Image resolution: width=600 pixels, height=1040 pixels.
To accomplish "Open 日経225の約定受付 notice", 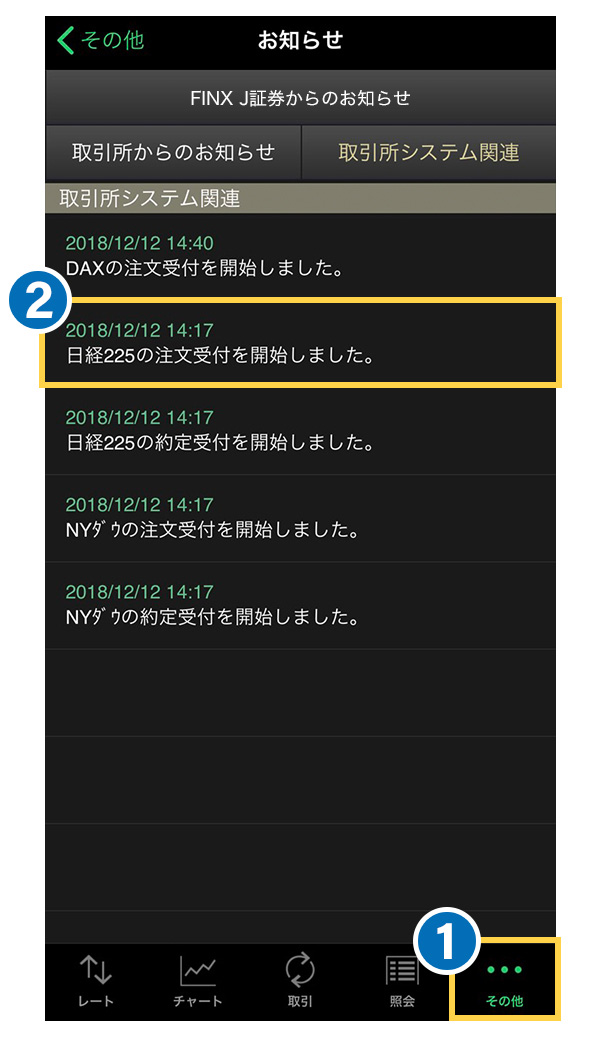I will (300, 430).
